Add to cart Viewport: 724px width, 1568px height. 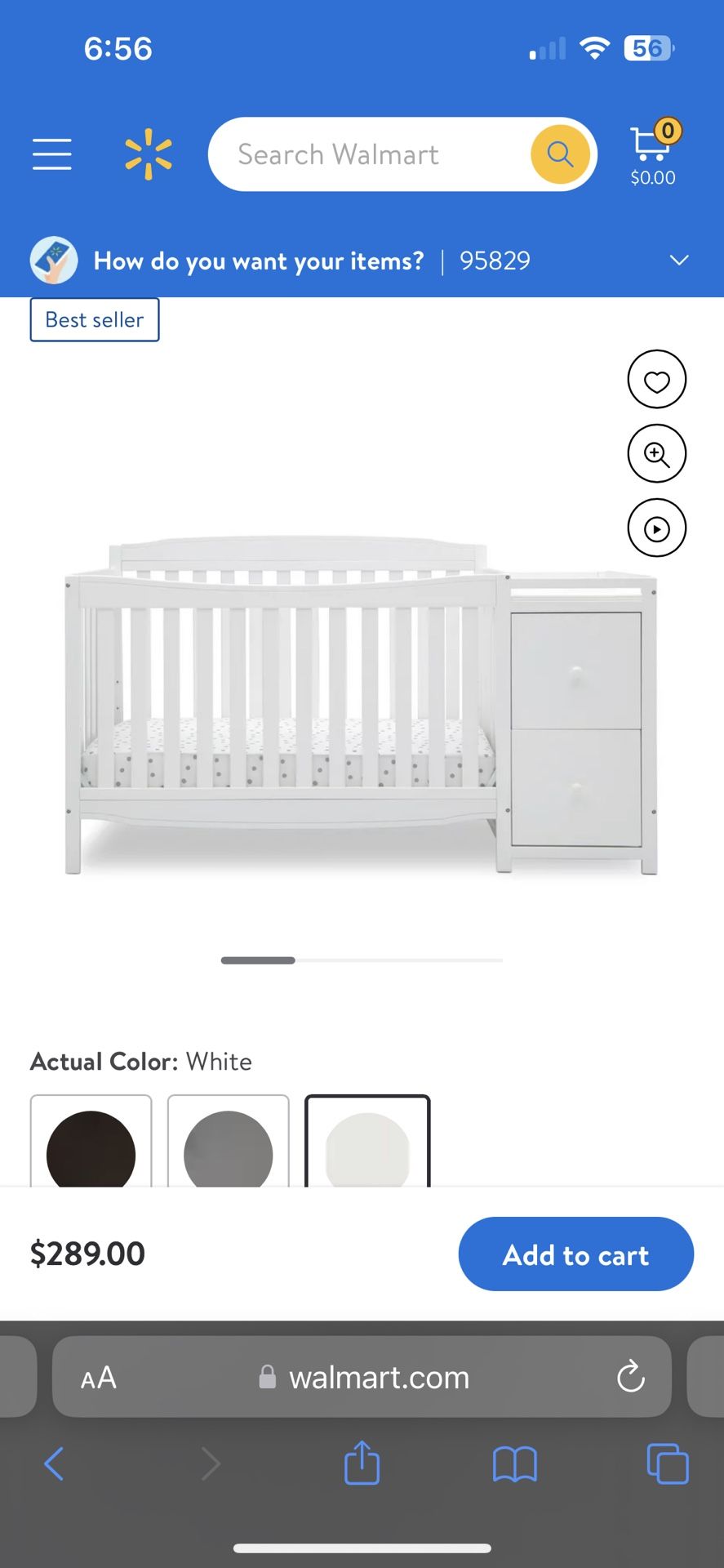tap(575, 1254)
